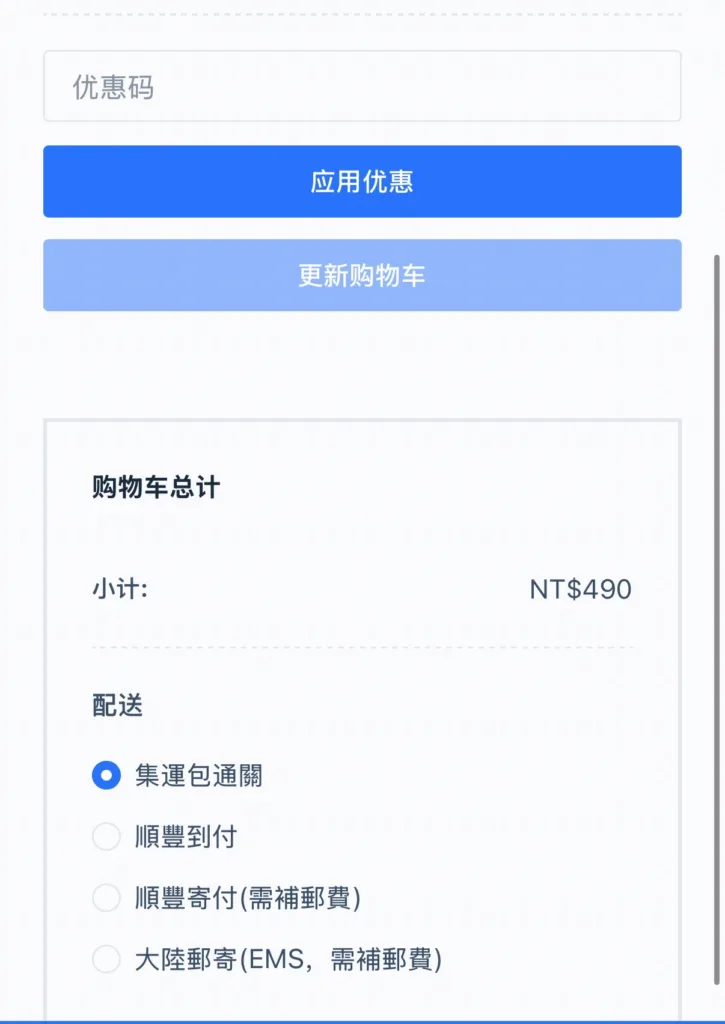Apply the coupon with 应用优惠
The width and height of the screenshot is (725, 1024).
pos(362,181)
